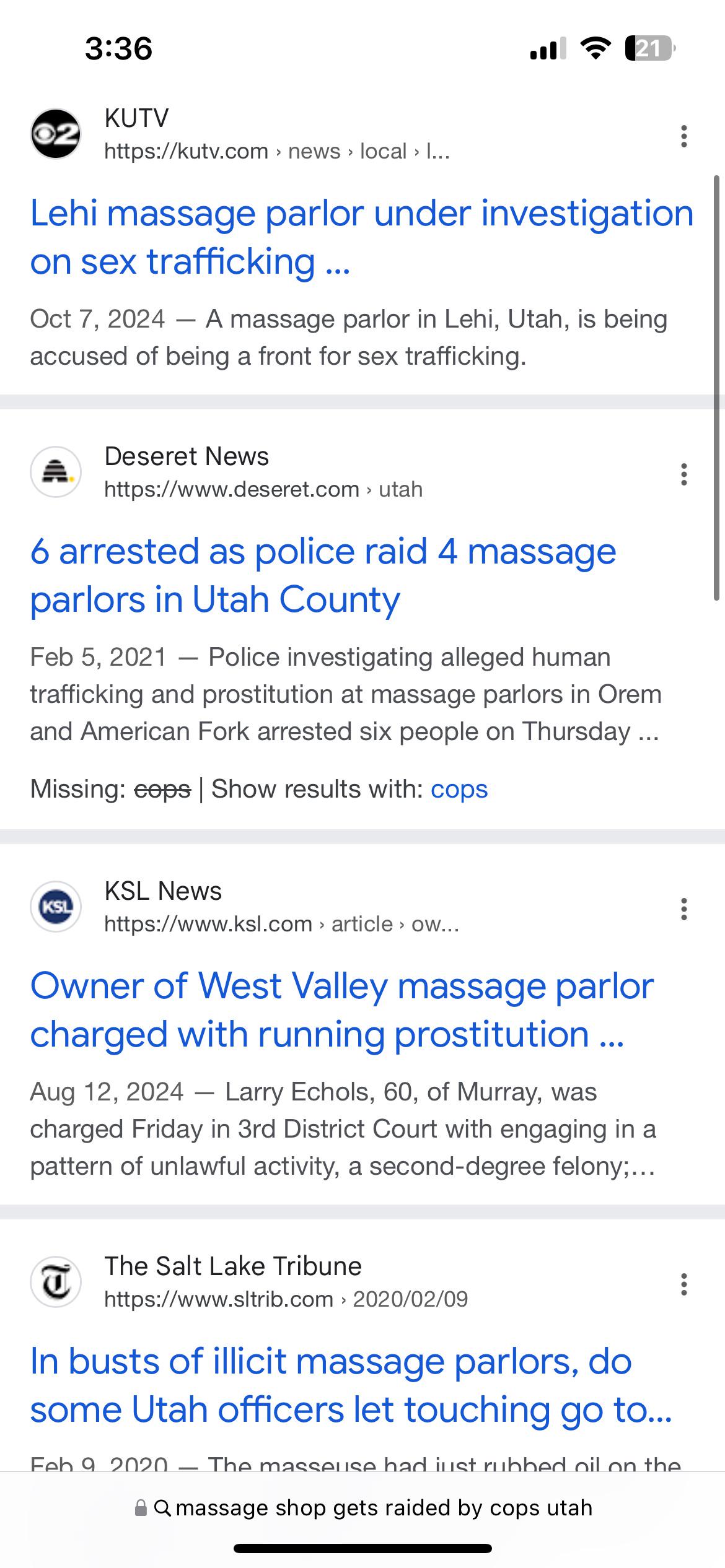Open the Salt Lake Tribune illicit parlors article

click(350, 1385)
